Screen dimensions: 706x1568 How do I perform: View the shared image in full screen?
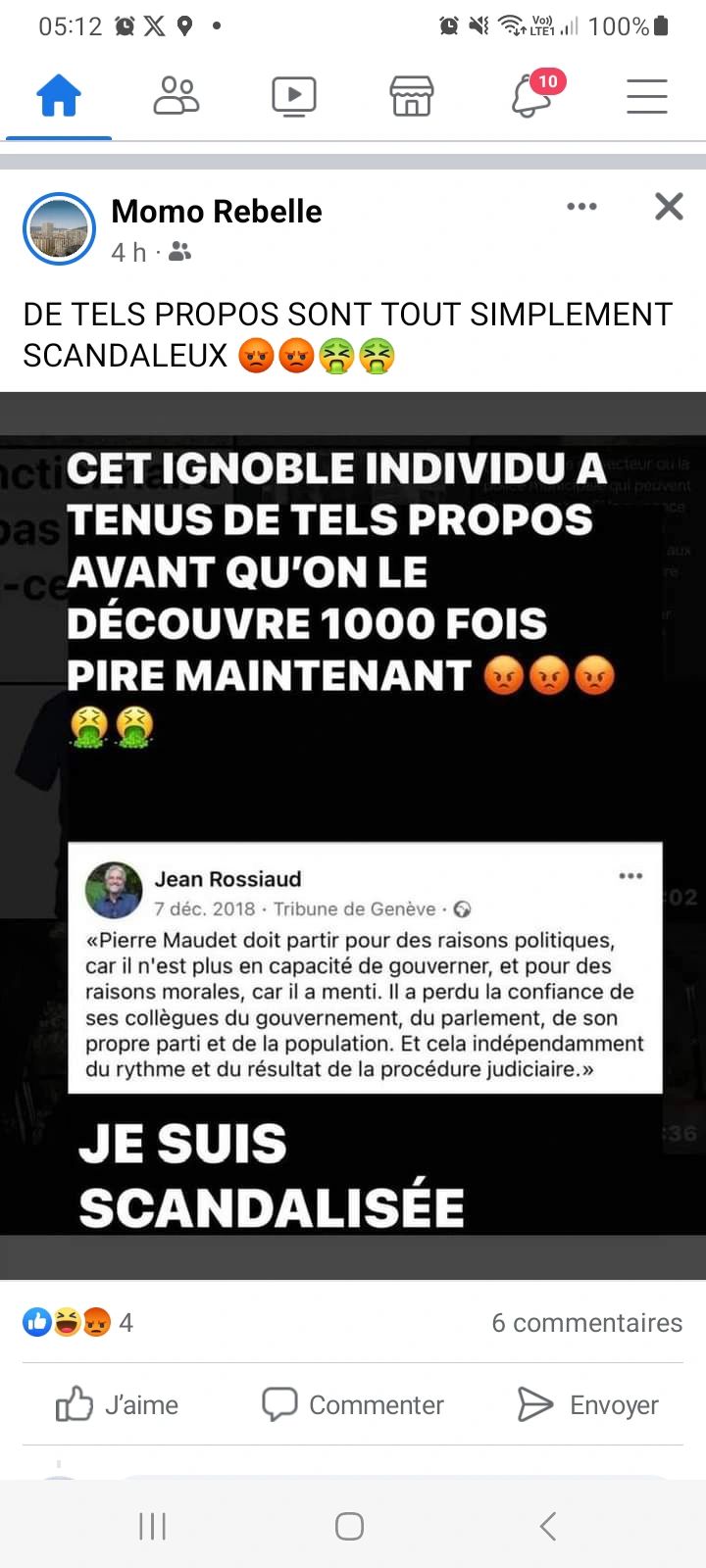pyautogui.click(x=353, y=833)
